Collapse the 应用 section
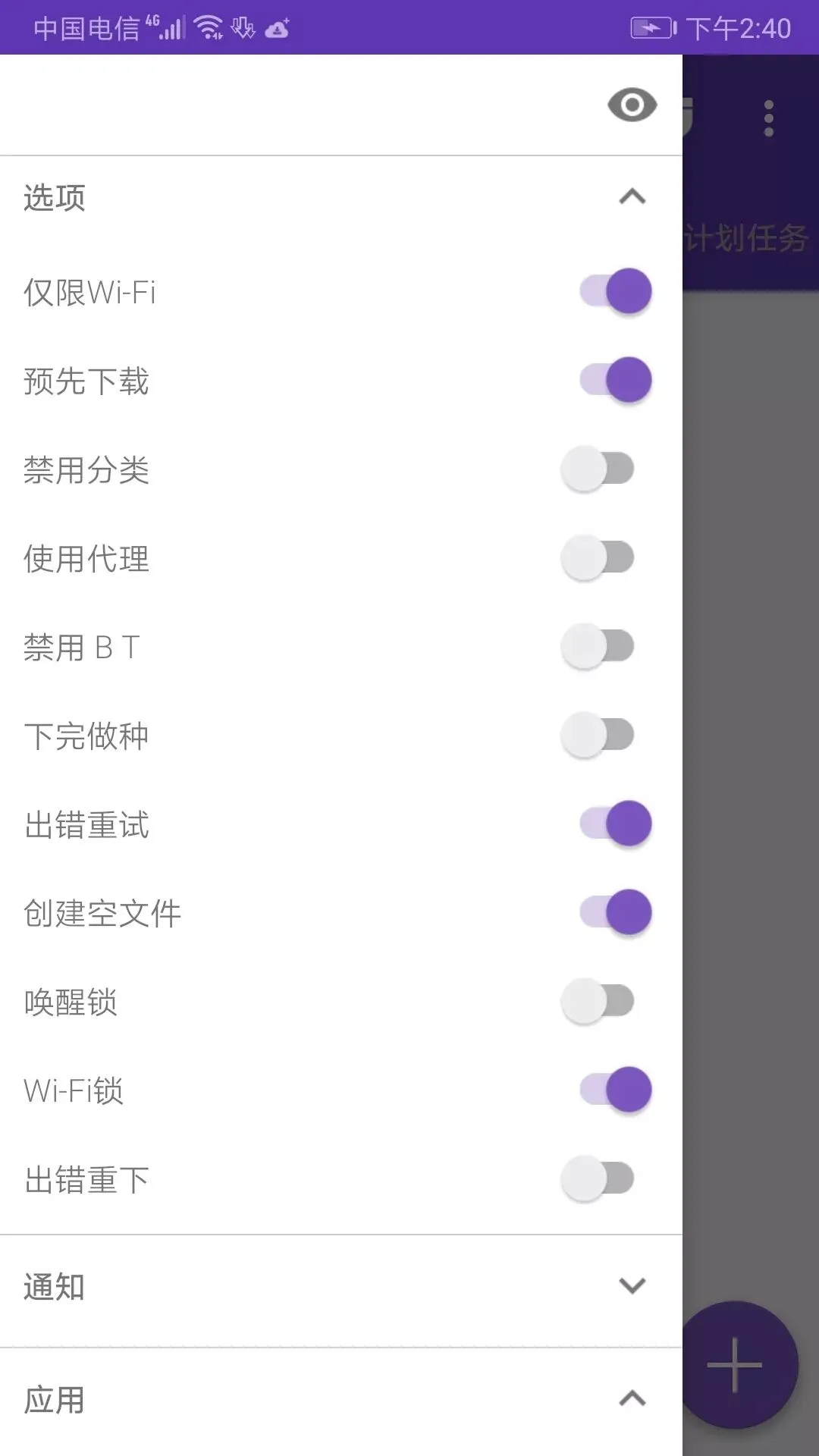The height and width of the screenshot is (1456, 819). coord(632,1399)
